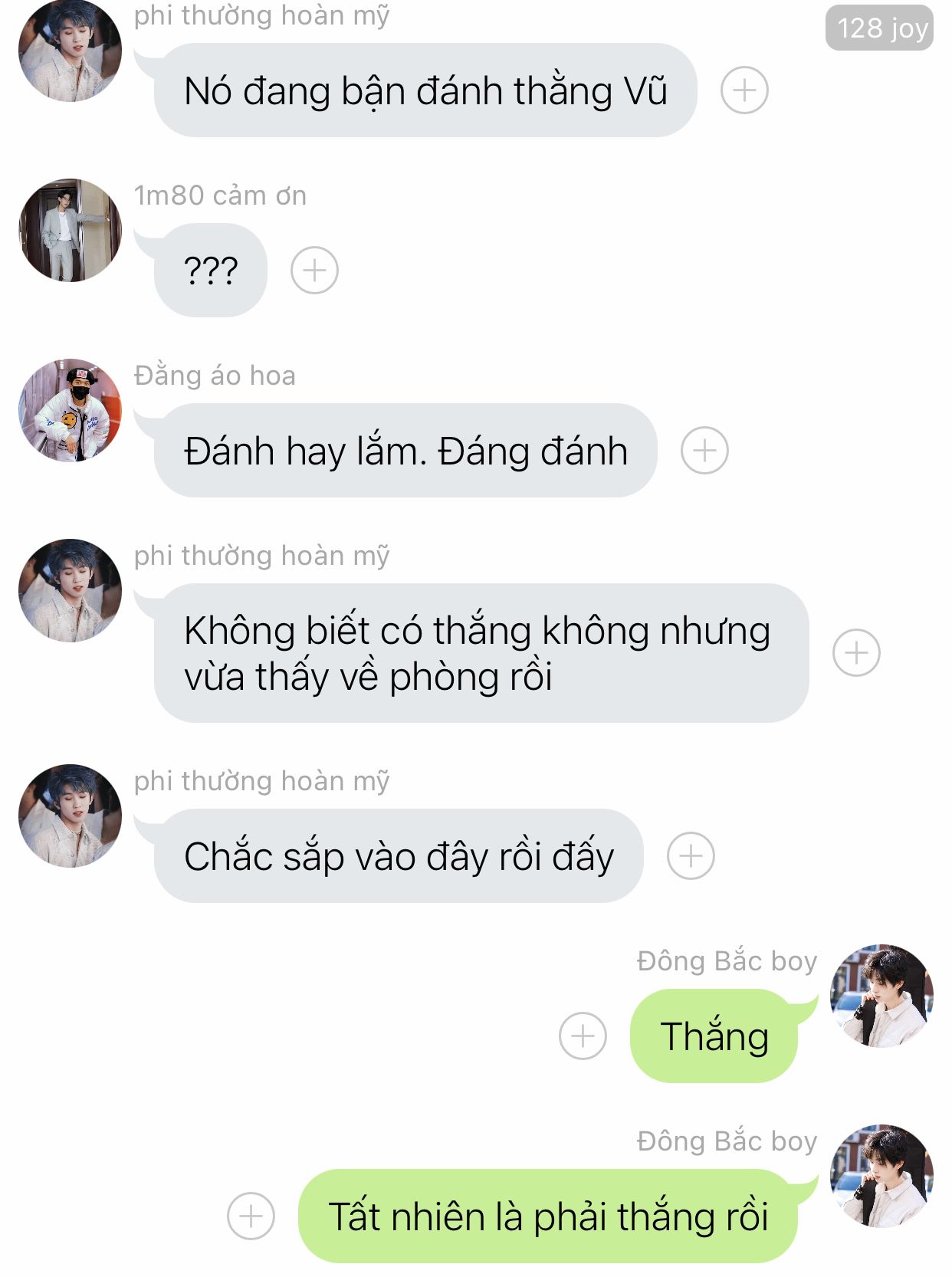Tap plus icon next to "???" message
The width and height of the screenshot is (952, 1277).
point(314,270)
